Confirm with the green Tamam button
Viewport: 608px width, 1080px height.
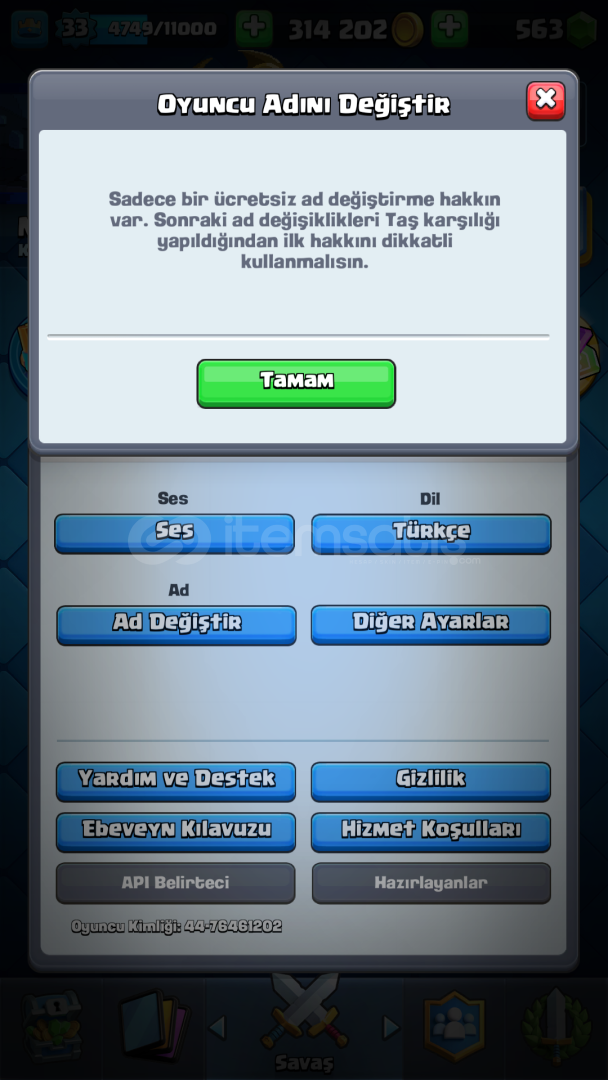pyautogui.click(x=296, y=384)
